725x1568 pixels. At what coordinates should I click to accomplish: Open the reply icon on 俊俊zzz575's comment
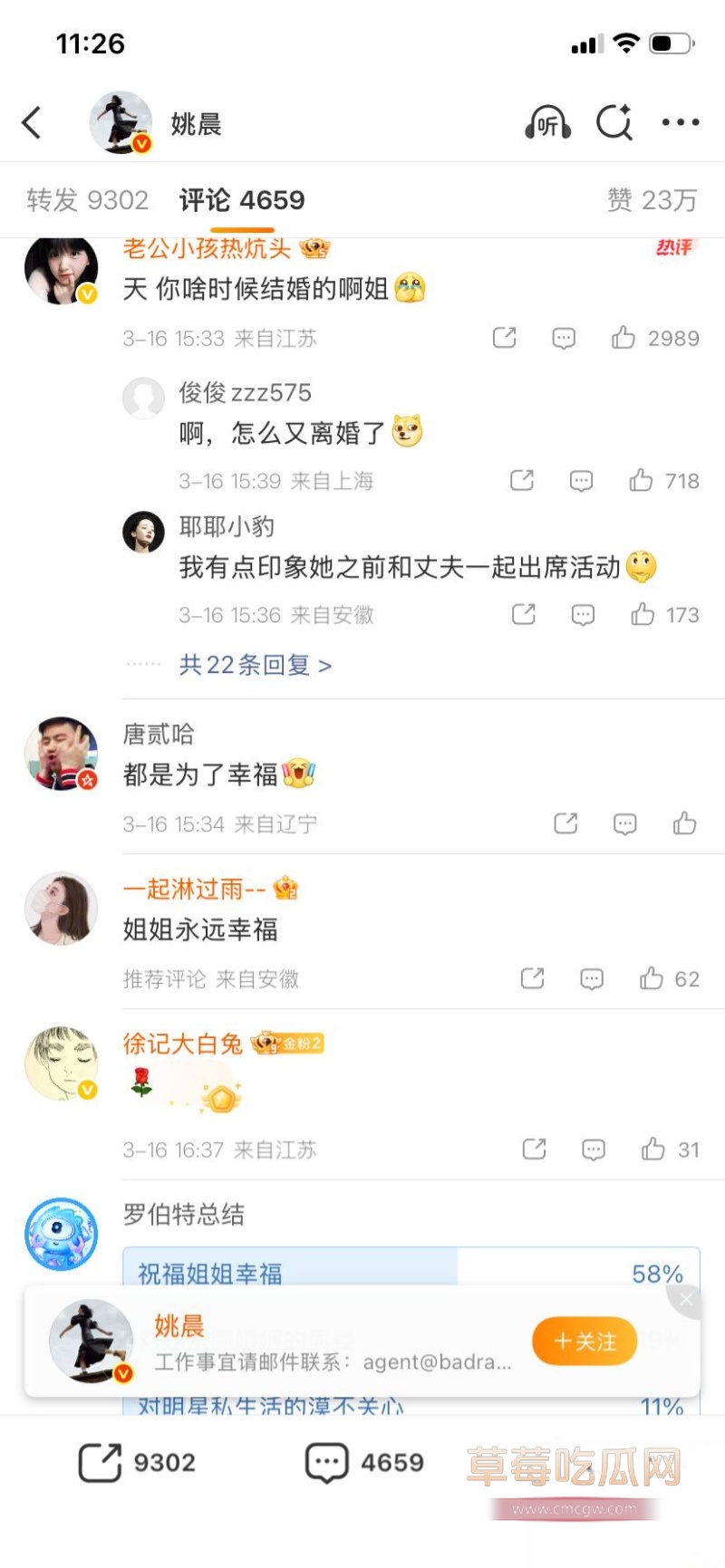pos(580,480)
